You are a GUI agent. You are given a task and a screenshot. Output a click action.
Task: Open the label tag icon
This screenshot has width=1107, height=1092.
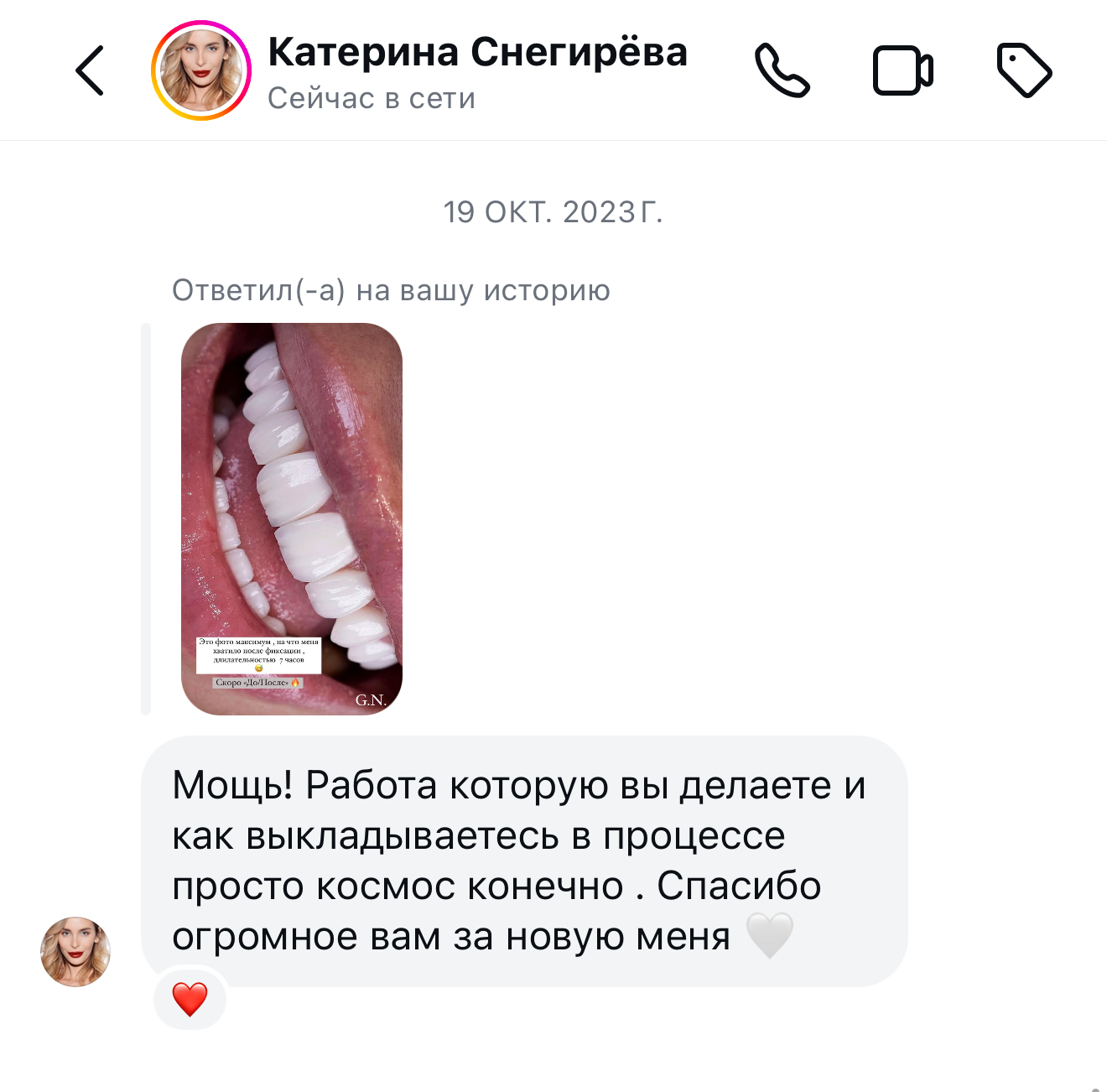(x=1024, y=70)
